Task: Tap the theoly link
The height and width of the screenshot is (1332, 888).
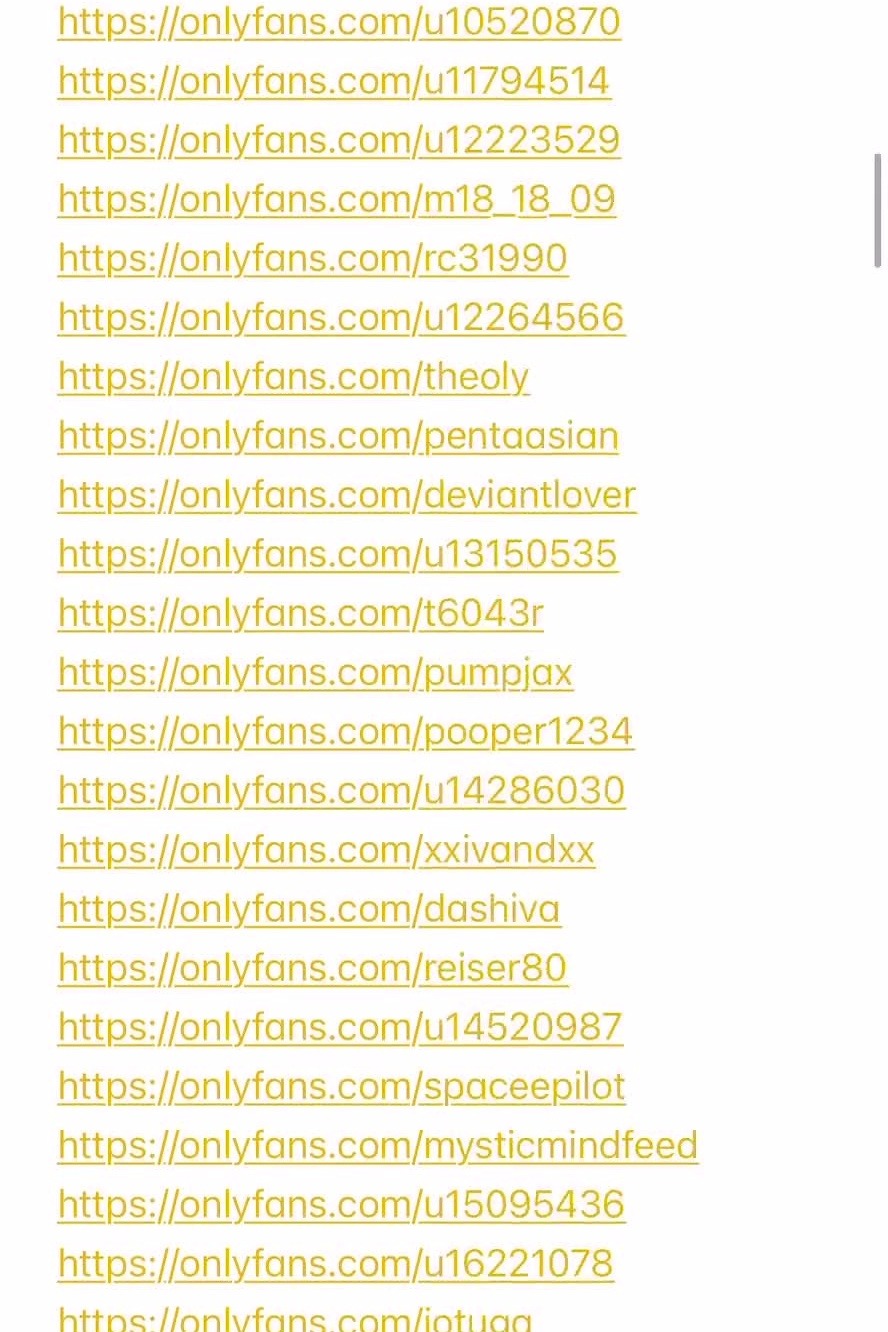Action: (x=293, y=377)
